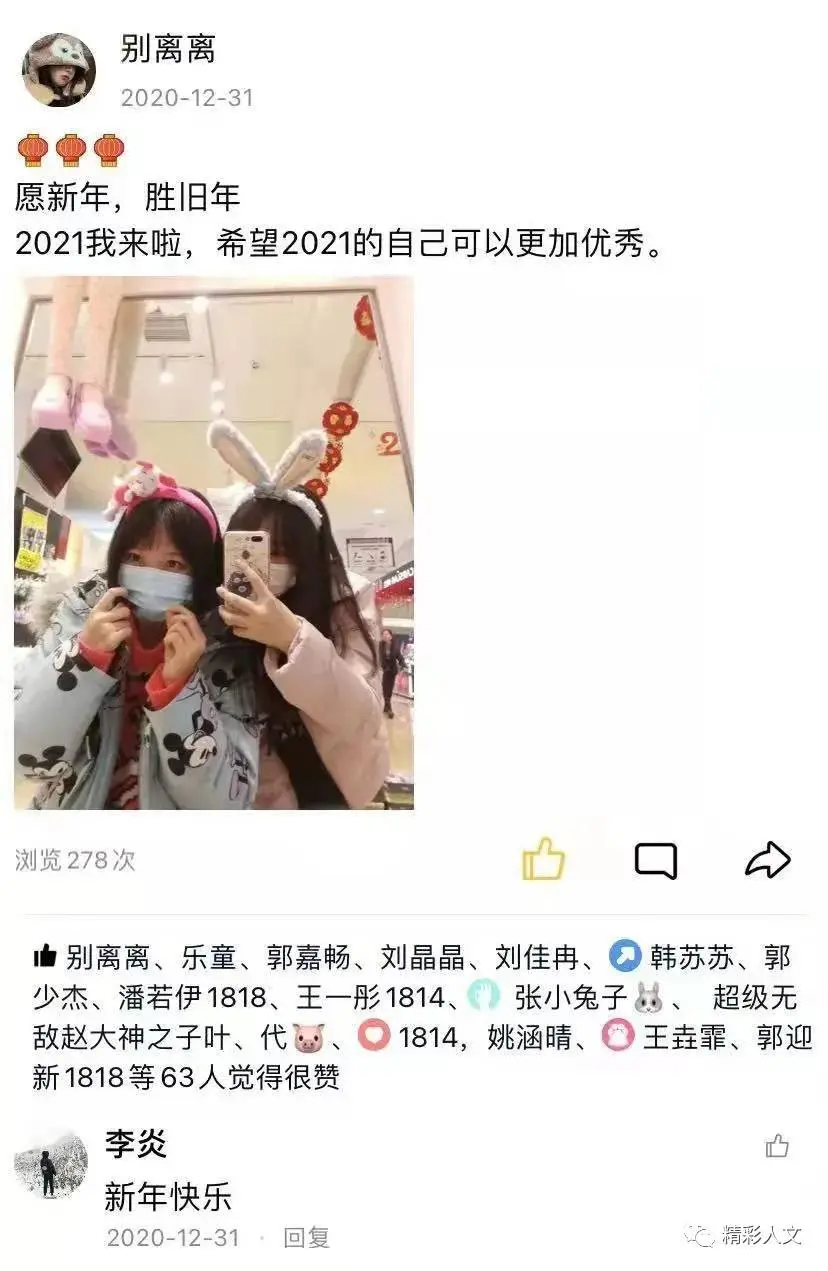Reply to 李炎's comment via 回复
Viewport: 828px width, 1271px height.
tap(306, 1237)
